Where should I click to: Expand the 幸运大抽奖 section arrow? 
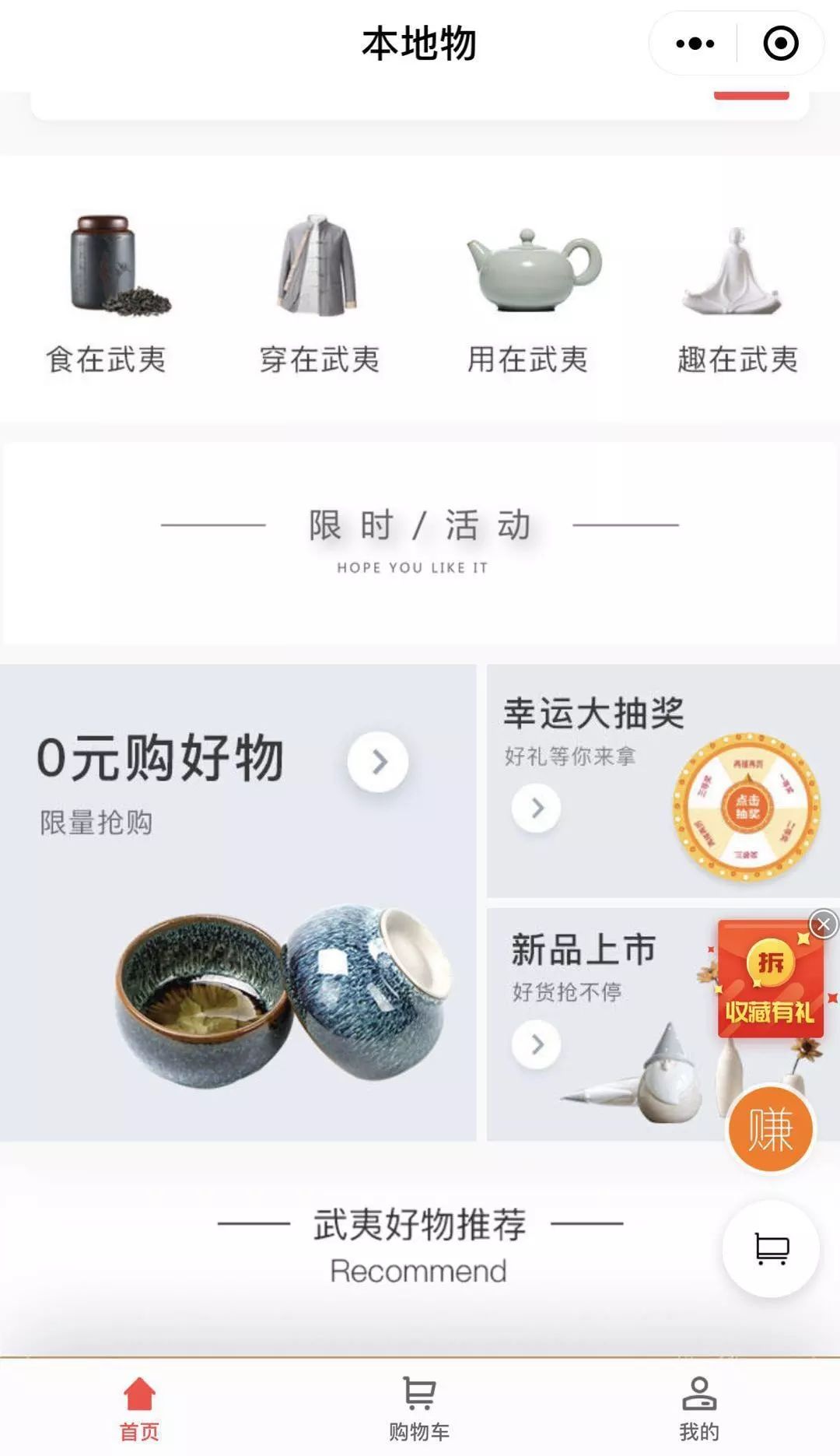pos(535,809)
